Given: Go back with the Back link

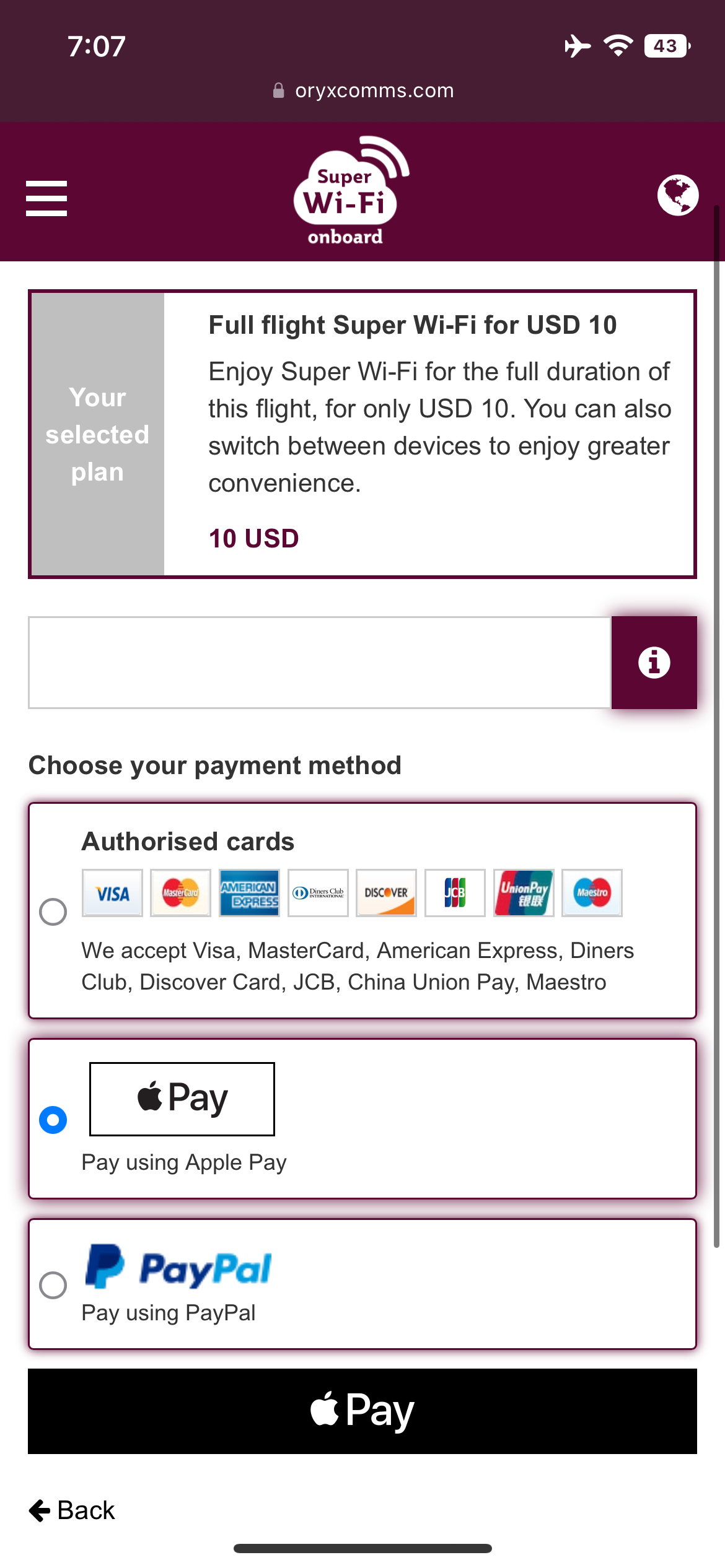Looking at the screenshot, I should click(72, 1510).
